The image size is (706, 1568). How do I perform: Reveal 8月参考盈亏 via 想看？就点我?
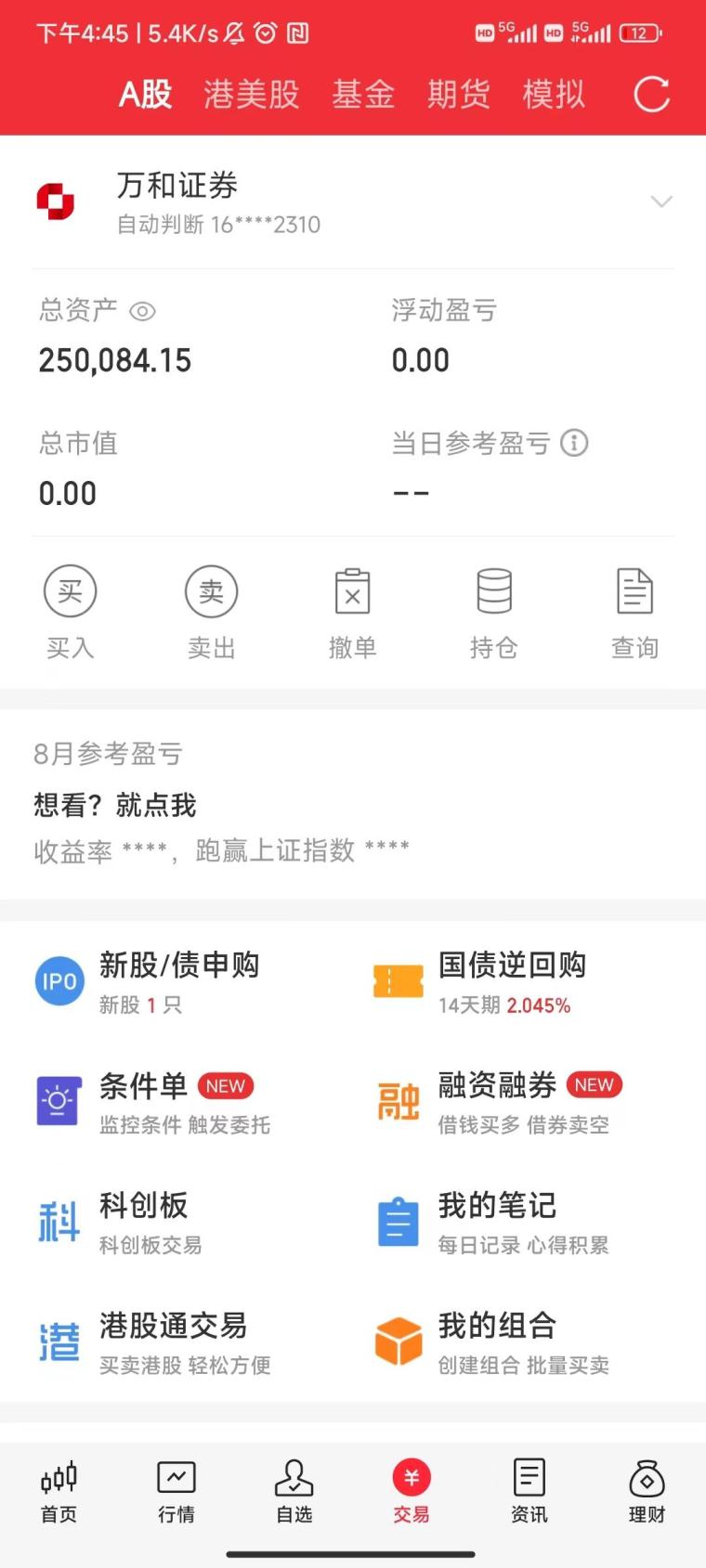click(x=115, y=805)
